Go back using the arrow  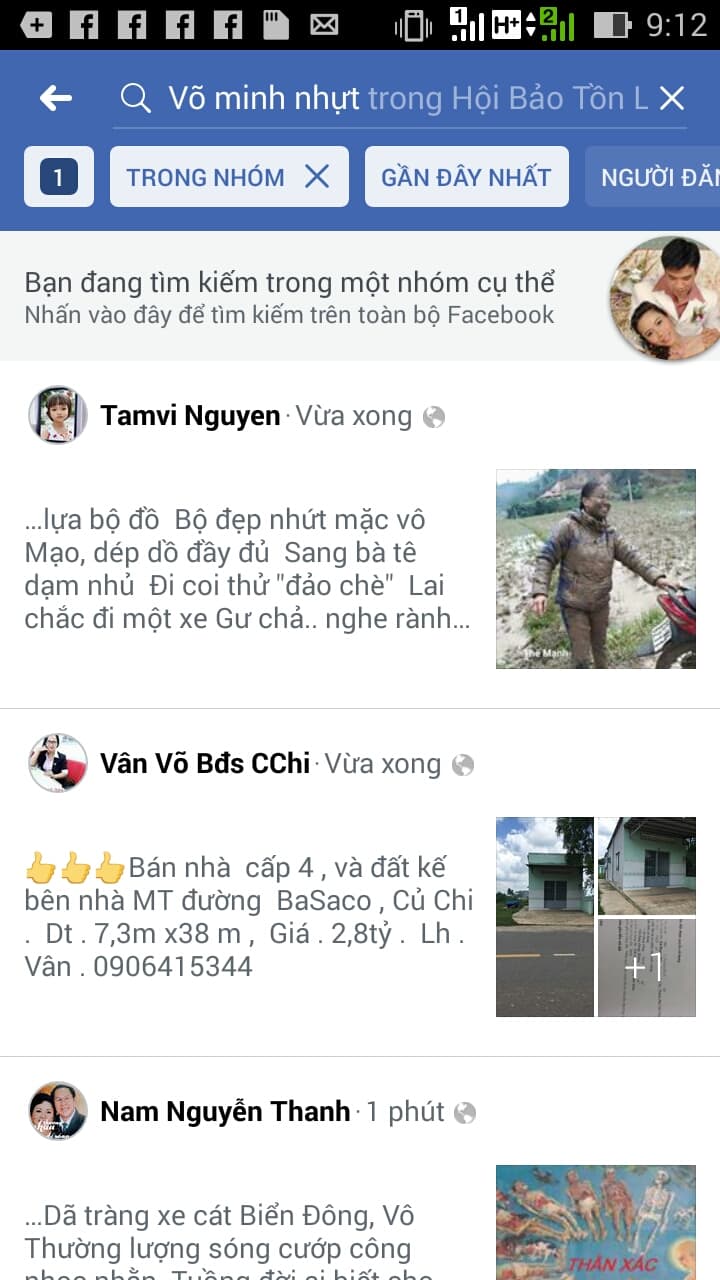point(56,98)
